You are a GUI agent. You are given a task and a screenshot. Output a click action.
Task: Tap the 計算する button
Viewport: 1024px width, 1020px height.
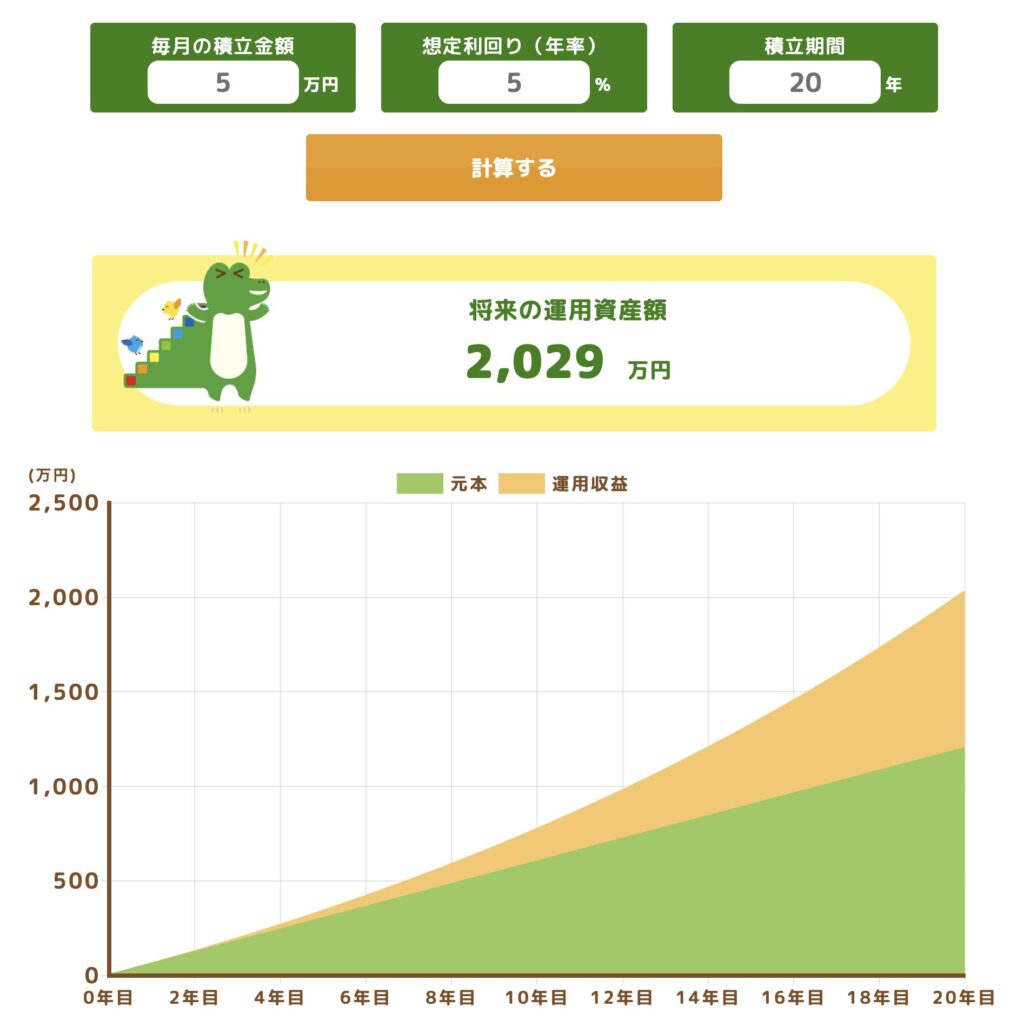point(513,168)
